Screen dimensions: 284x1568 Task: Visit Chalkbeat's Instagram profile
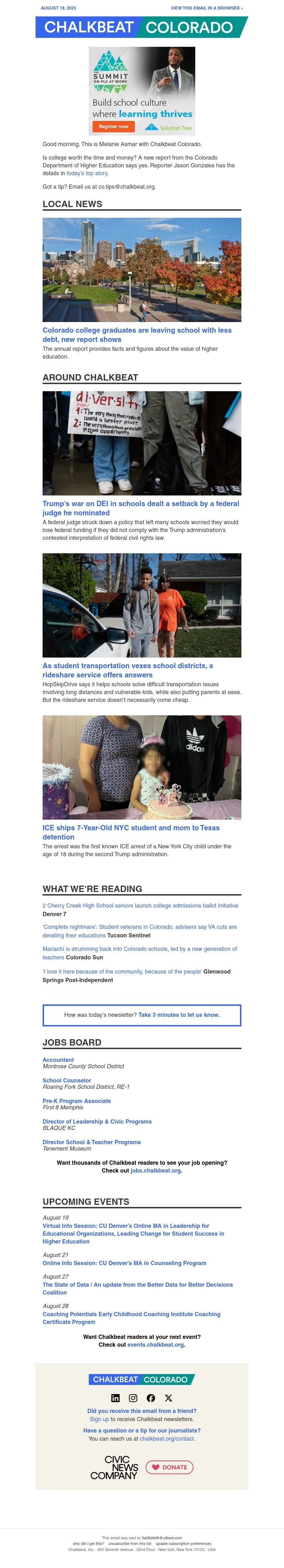133,1398
